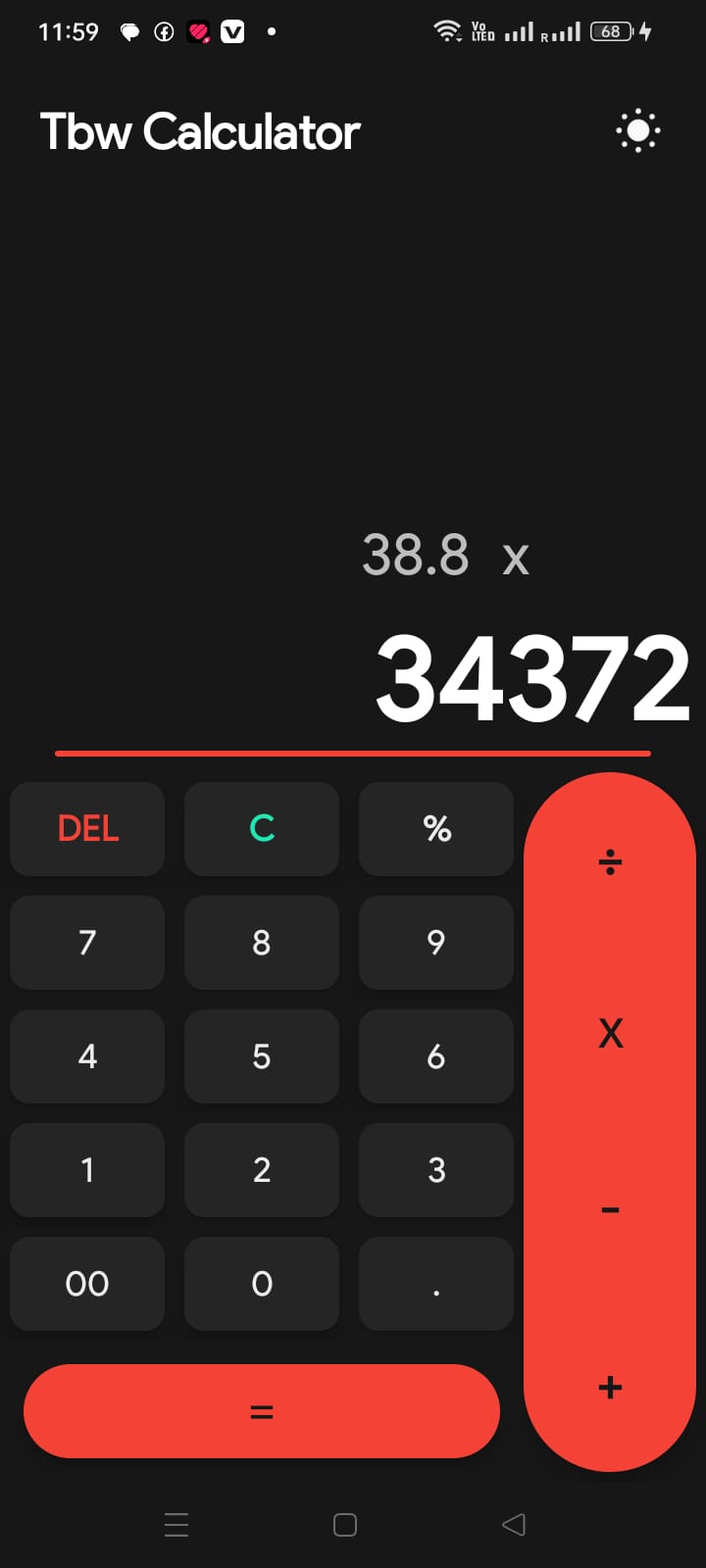Calculate the result with equals
The width and height of the screenshot is (706, 1568).
262,1411
